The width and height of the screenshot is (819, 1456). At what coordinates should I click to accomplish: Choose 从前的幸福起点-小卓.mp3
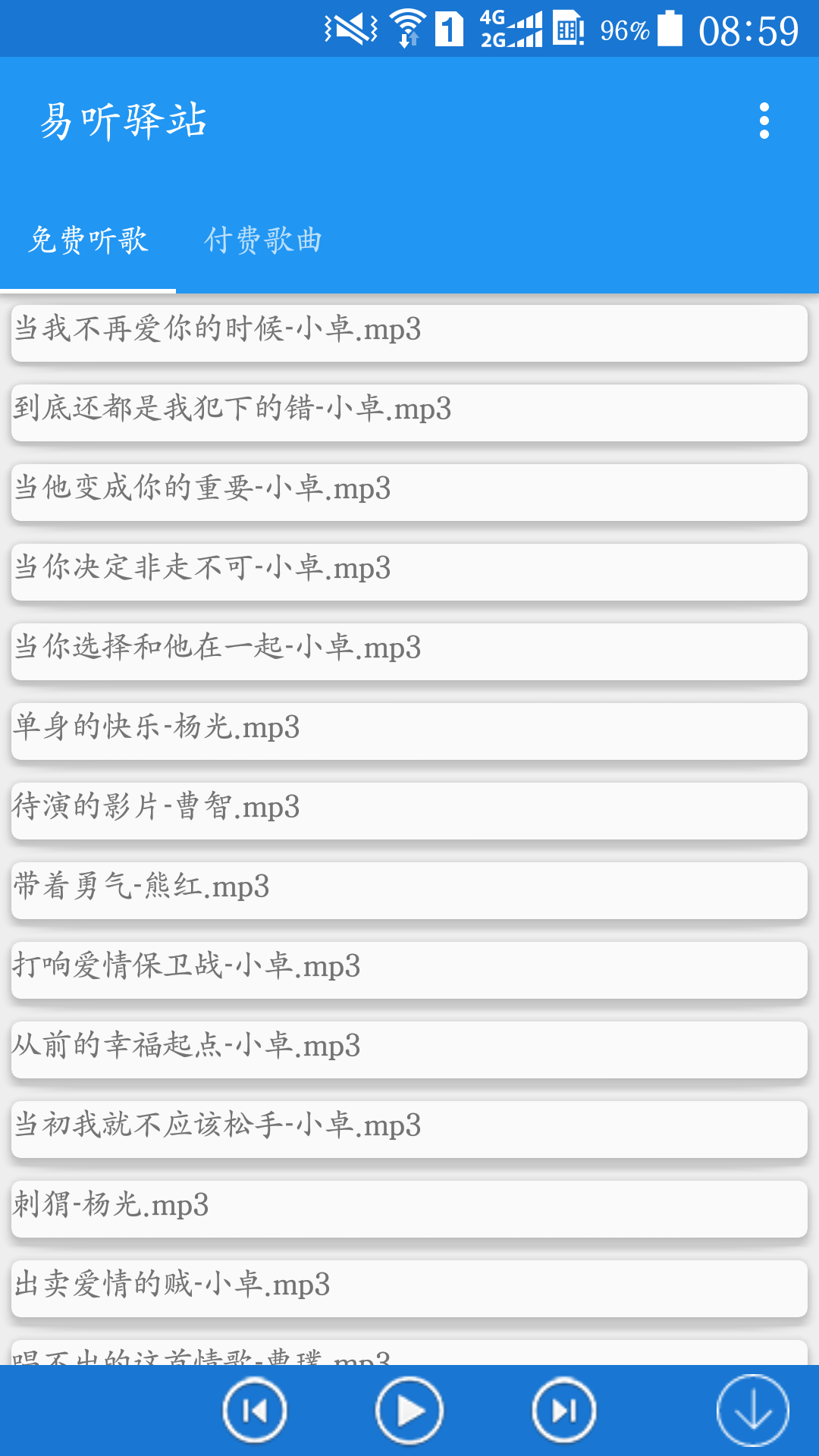pos(409,1049)
